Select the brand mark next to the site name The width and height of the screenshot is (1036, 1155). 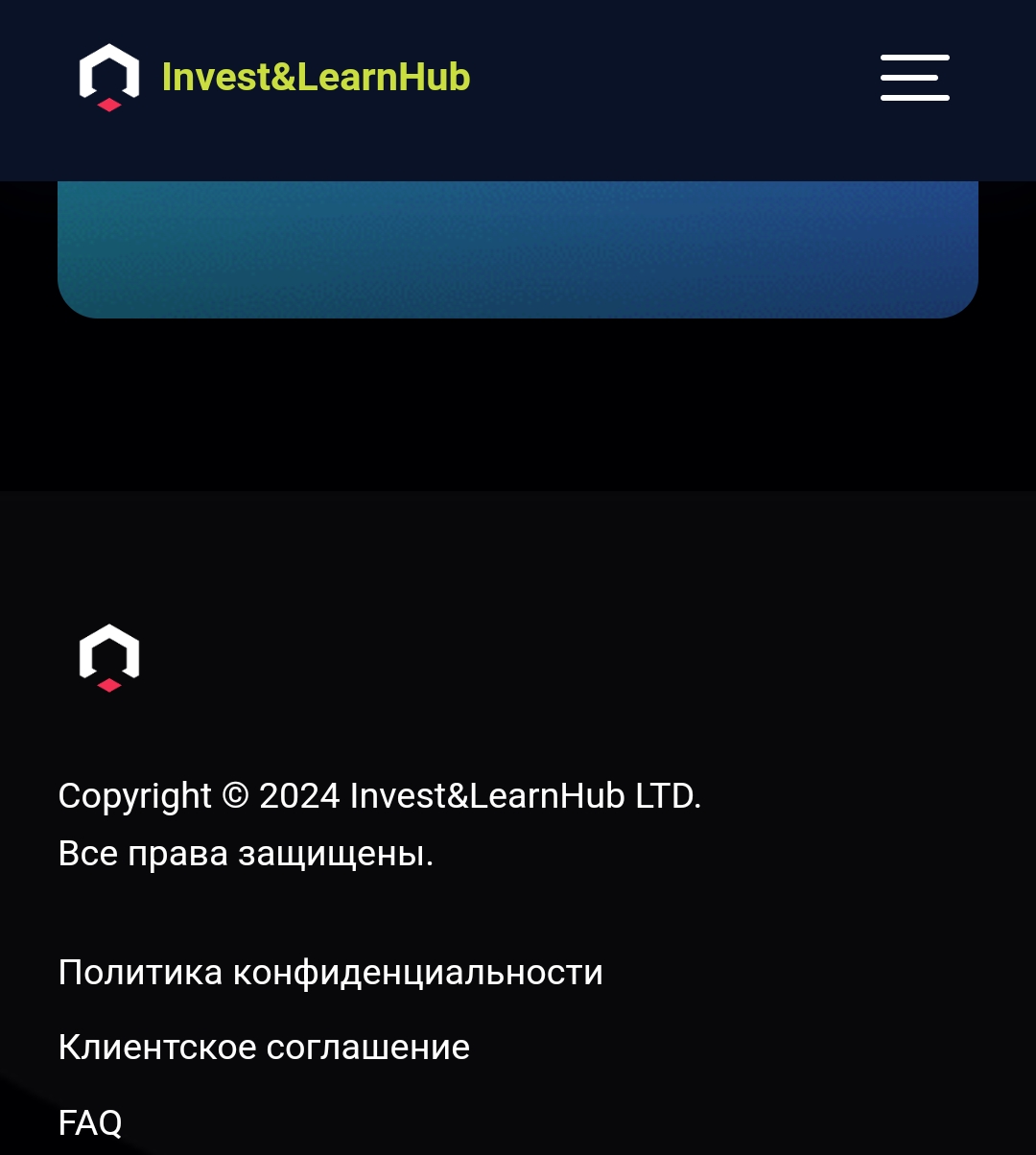tap(108, 77)
